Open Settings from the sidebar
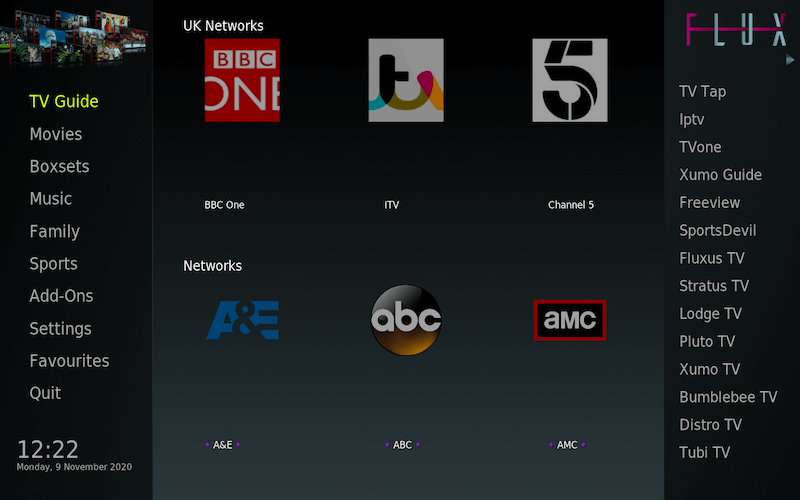Viewport: 800px width, 500px height. (60, 329)
